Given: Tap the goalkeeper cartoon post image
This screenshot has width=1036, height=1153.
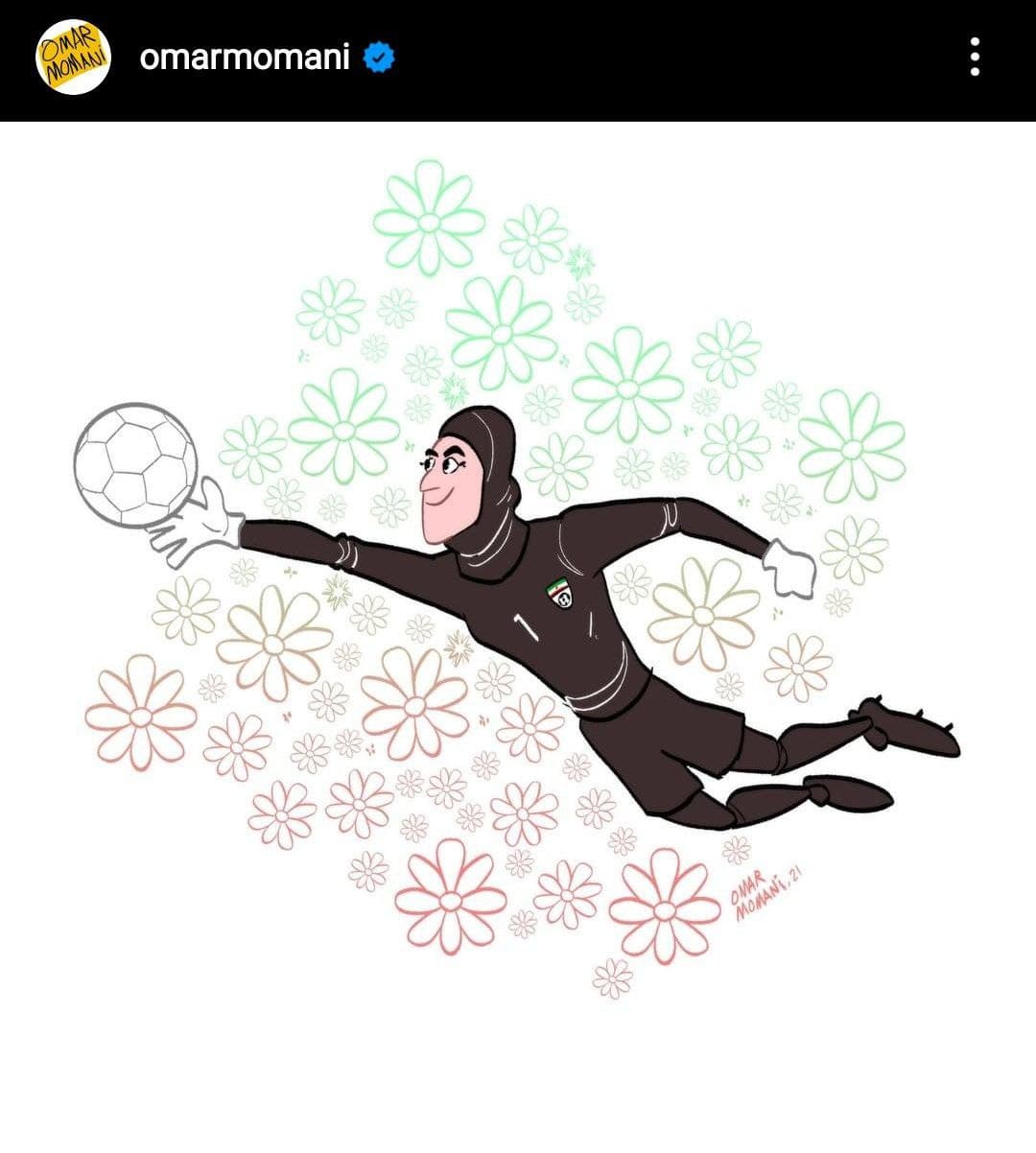Looking at the screenshot, I should click(x=518, y=595).
